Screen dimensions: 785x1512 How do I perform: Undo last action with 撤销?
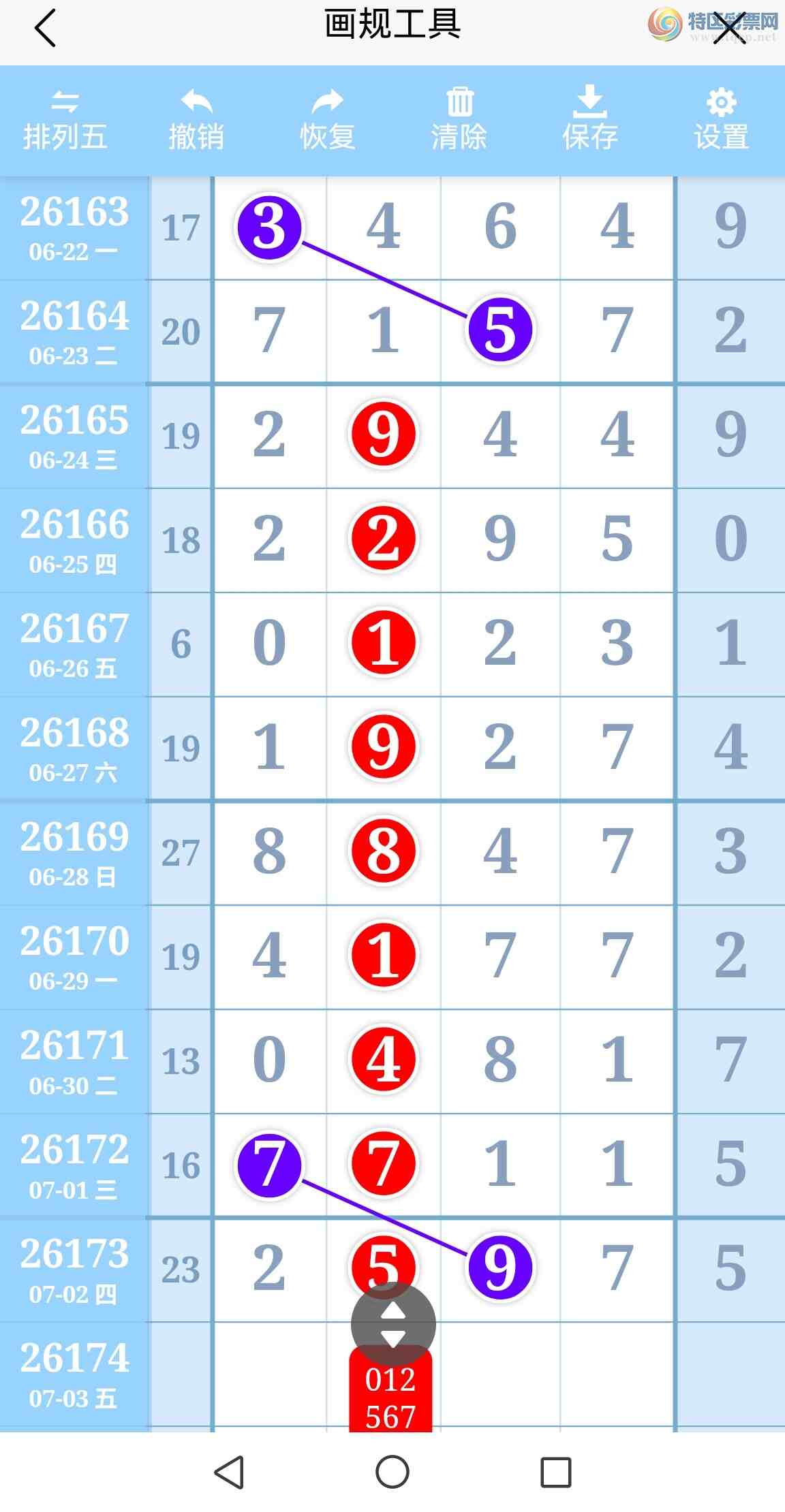click(x=196, y=120)
